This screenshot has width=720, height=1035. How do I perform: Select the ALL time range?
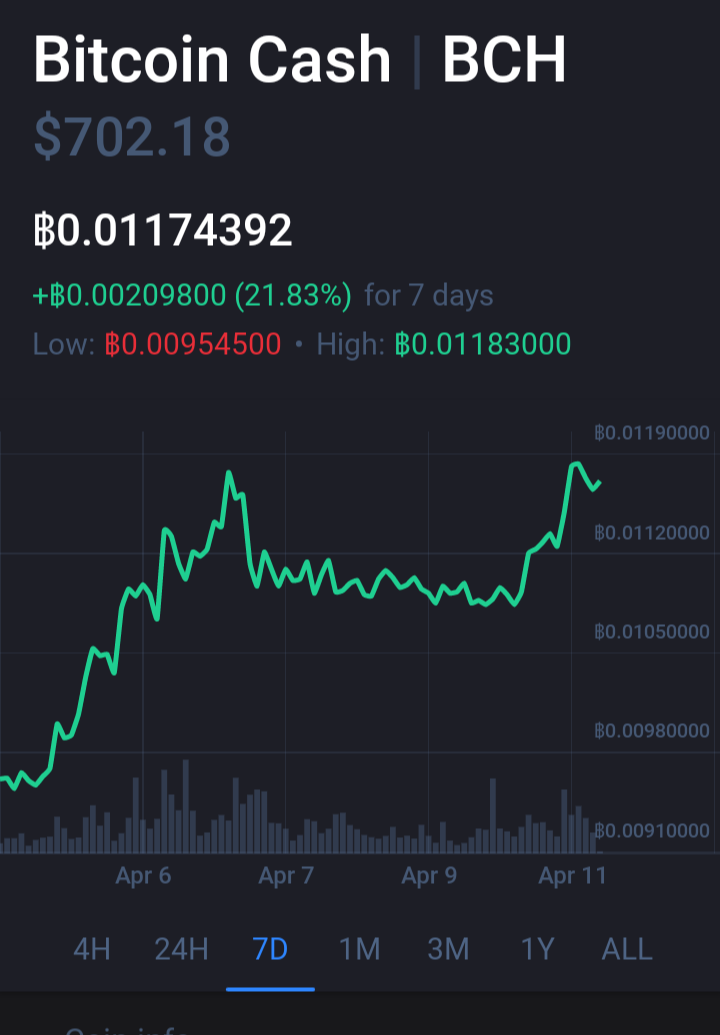[x=627, y=949]
